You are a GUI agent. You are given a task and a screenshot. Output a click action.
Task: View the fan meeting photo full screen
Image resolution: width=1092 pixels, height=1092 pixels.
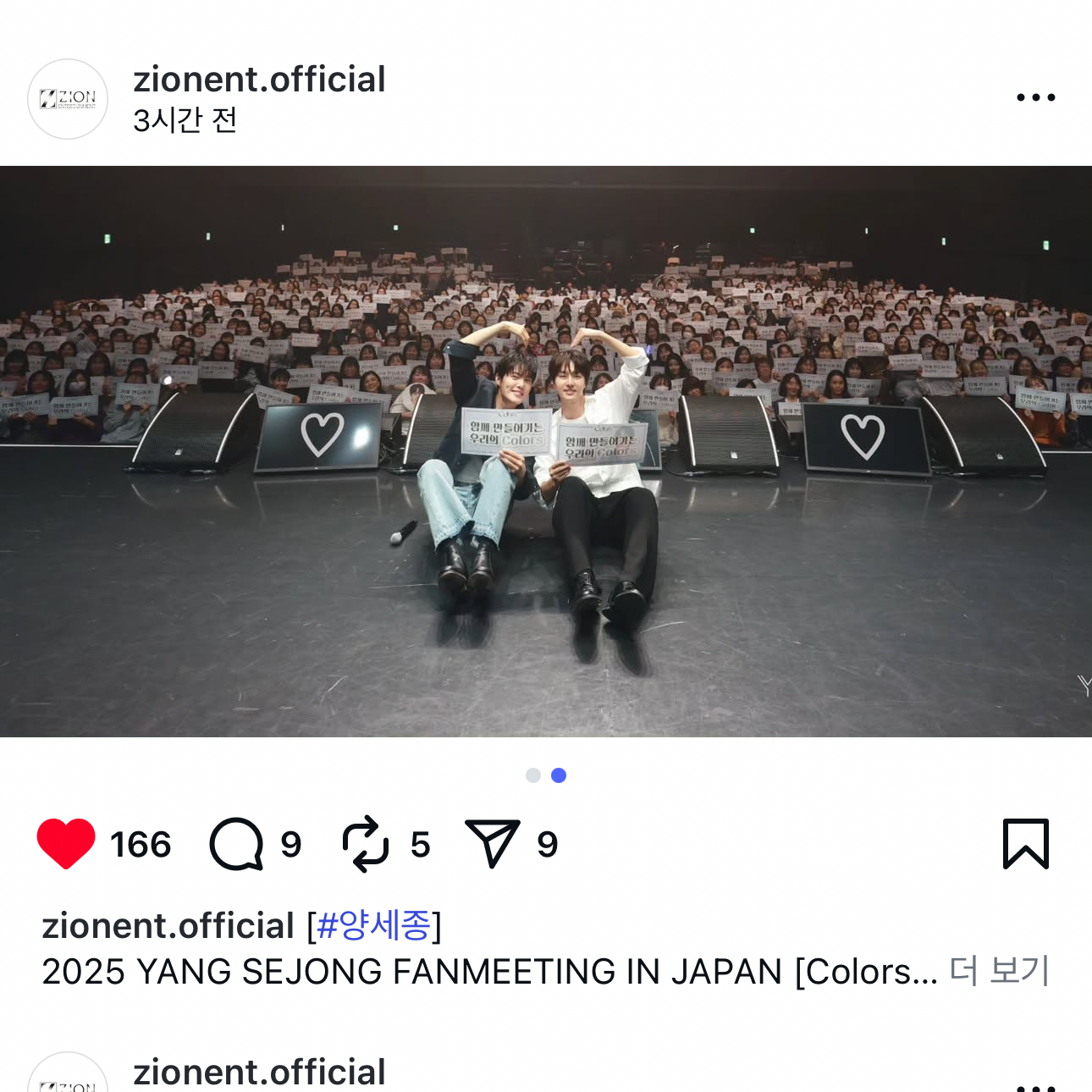(x=546, y=451)
